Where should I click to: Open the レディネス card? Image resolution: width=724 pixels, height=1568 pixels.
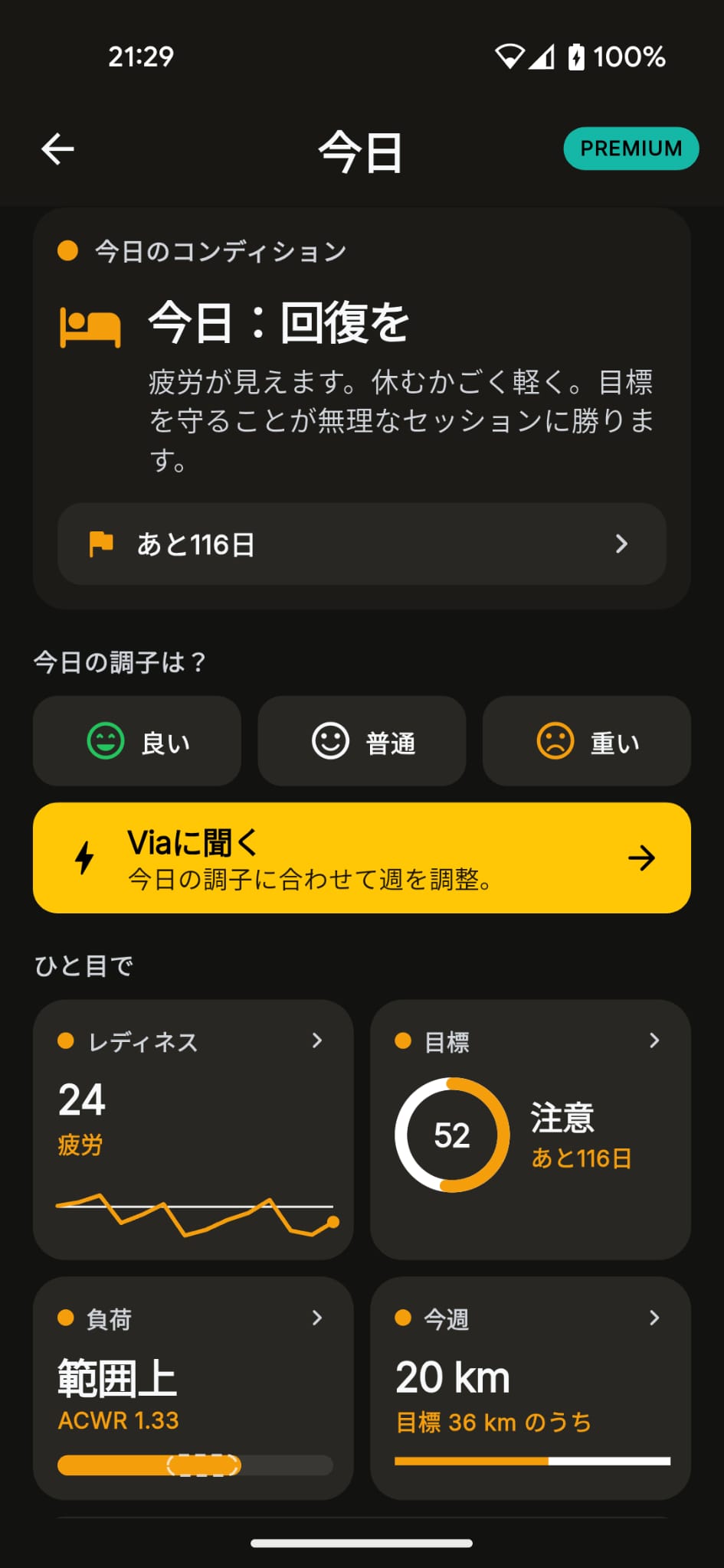tap(193, 1129)
